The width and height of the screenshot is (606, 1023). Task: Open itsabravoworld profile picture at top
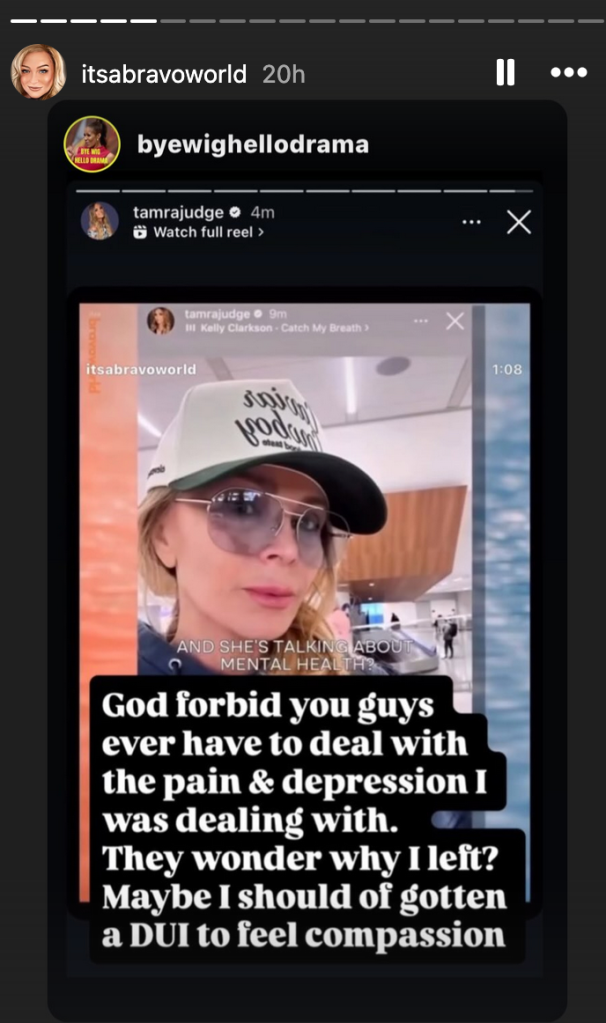38,73
